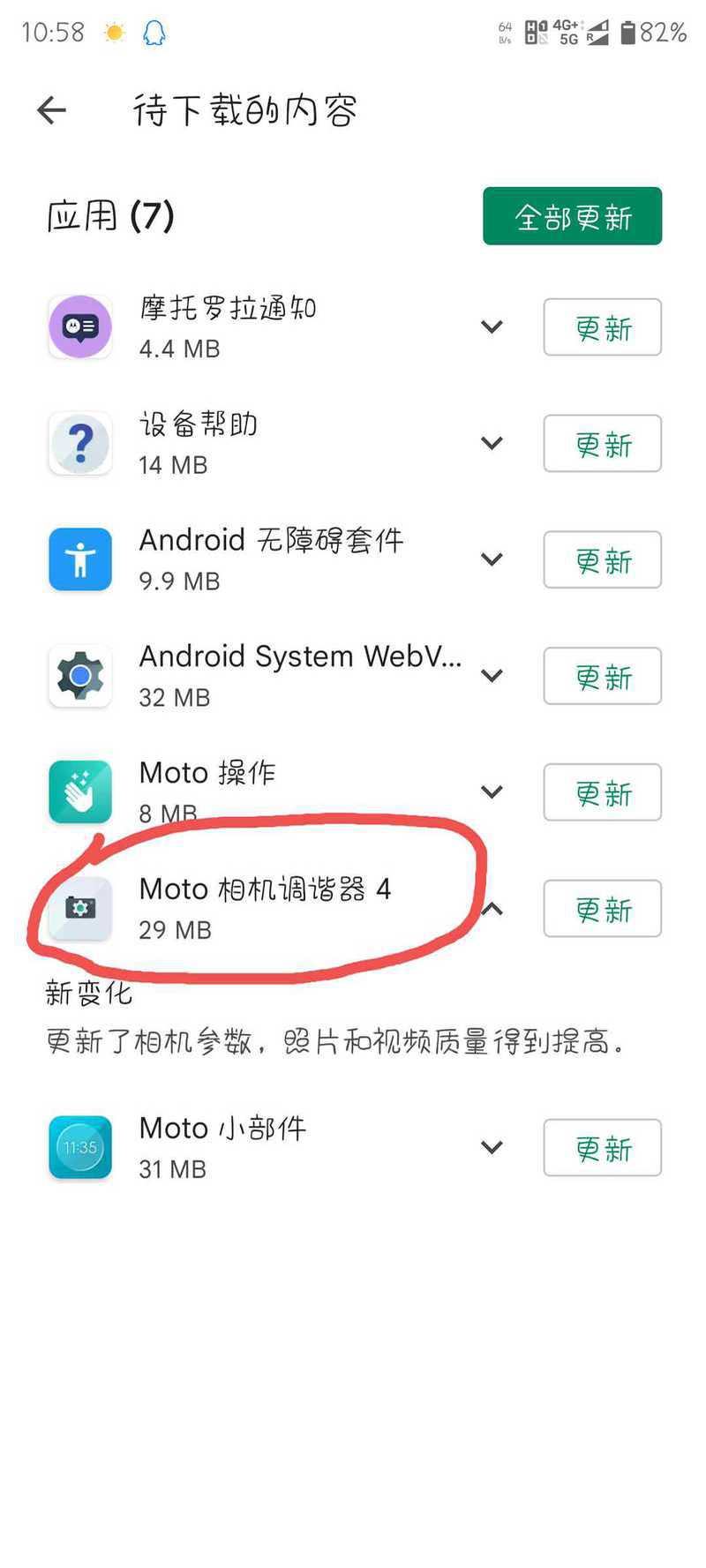Image resolution: width=706 pixels, height=1568 pixels.
Task: Update Moto 相机调谐器 4
Action: pos(602,909)
